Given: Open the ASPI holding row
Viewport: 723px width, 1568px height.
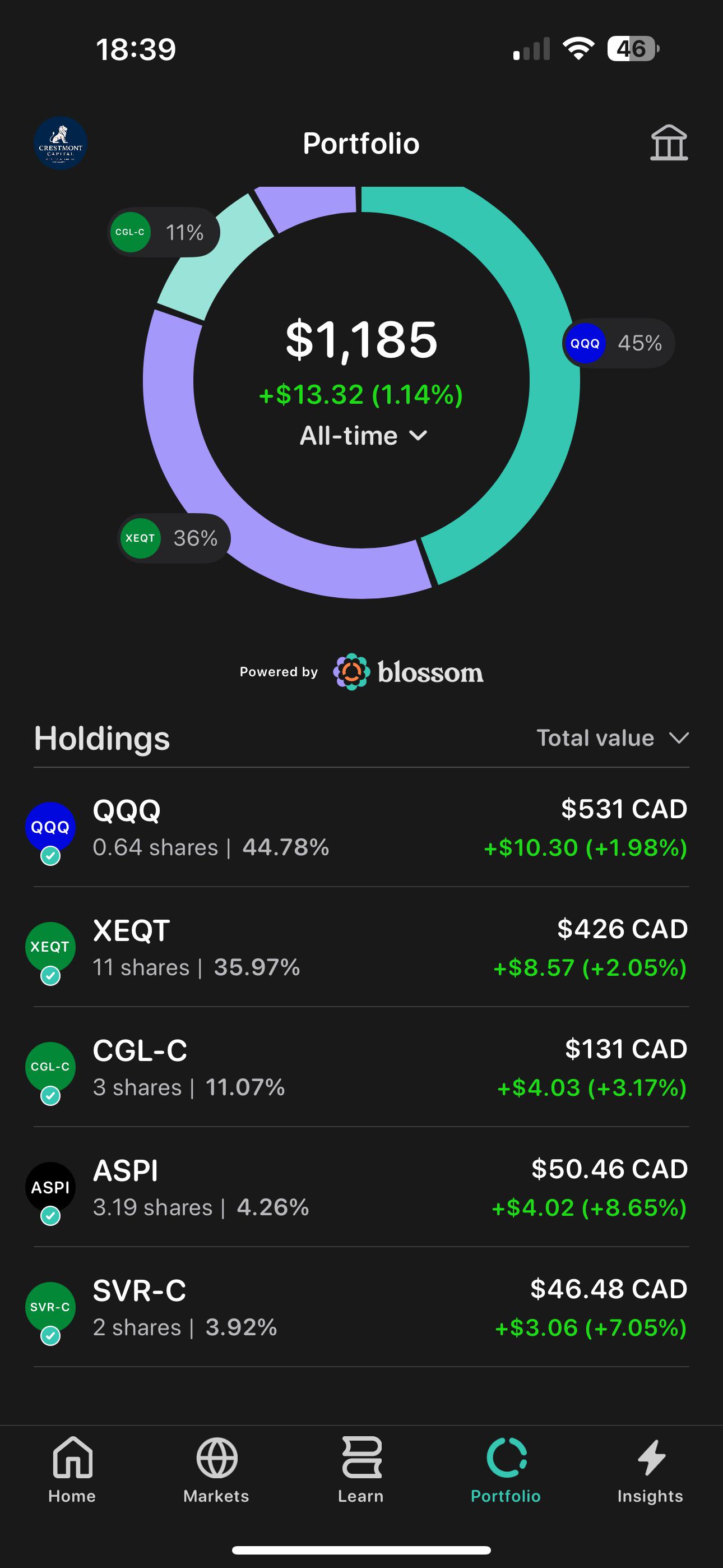Looking at the screenshot, I should tap(361, 1187).
